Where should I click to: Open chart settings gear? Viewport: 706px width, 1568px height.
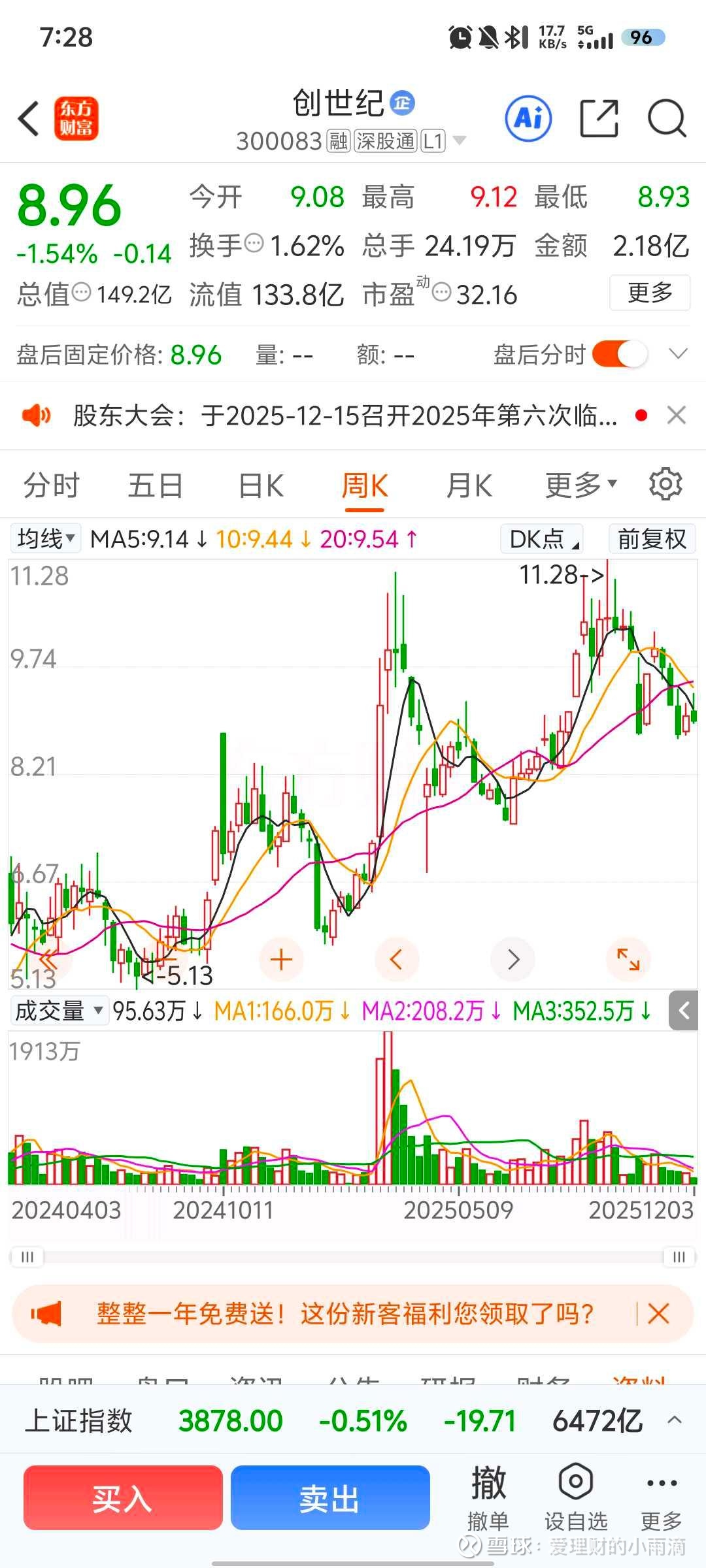click(x=665, y=484)
